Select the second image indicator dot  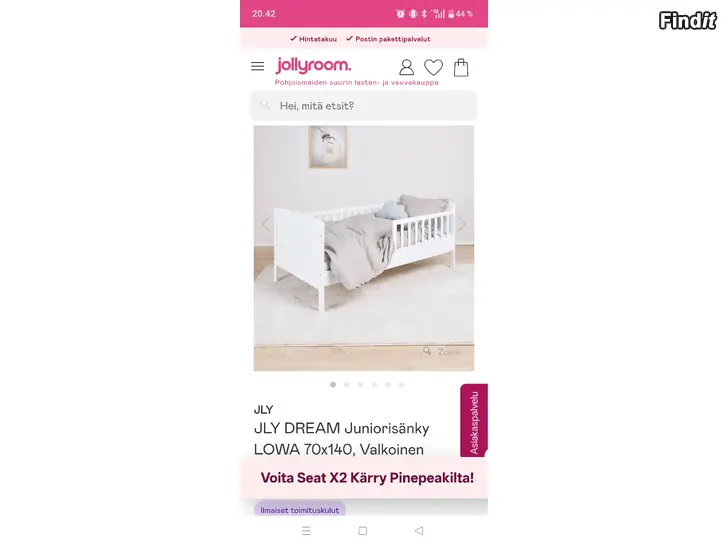(x=347, y=384)
